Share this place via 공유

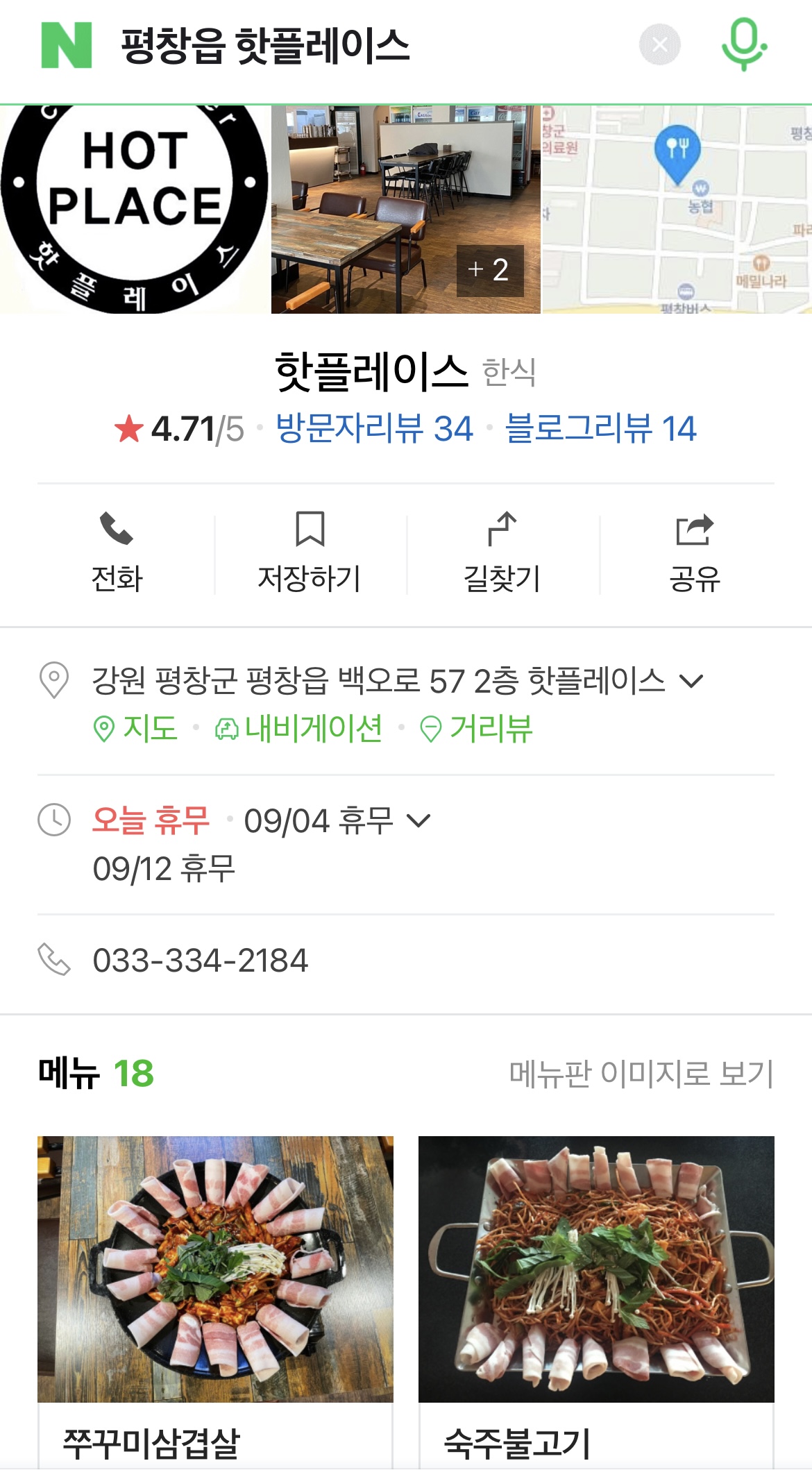click(x=694, y=552)
